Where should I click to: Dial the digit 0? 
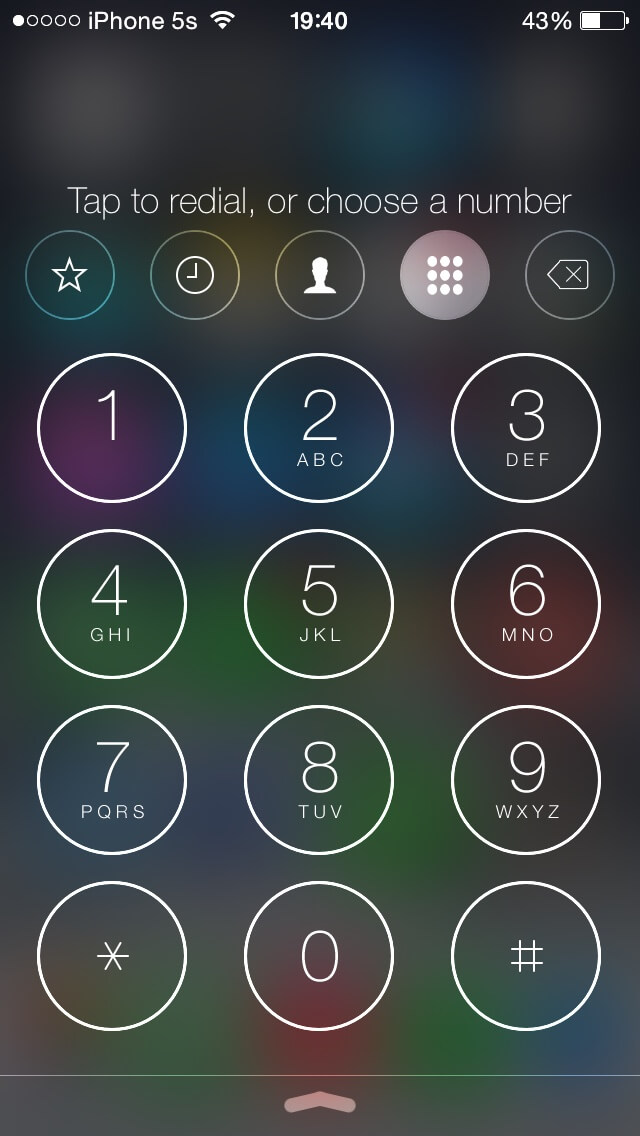(319, 956)
